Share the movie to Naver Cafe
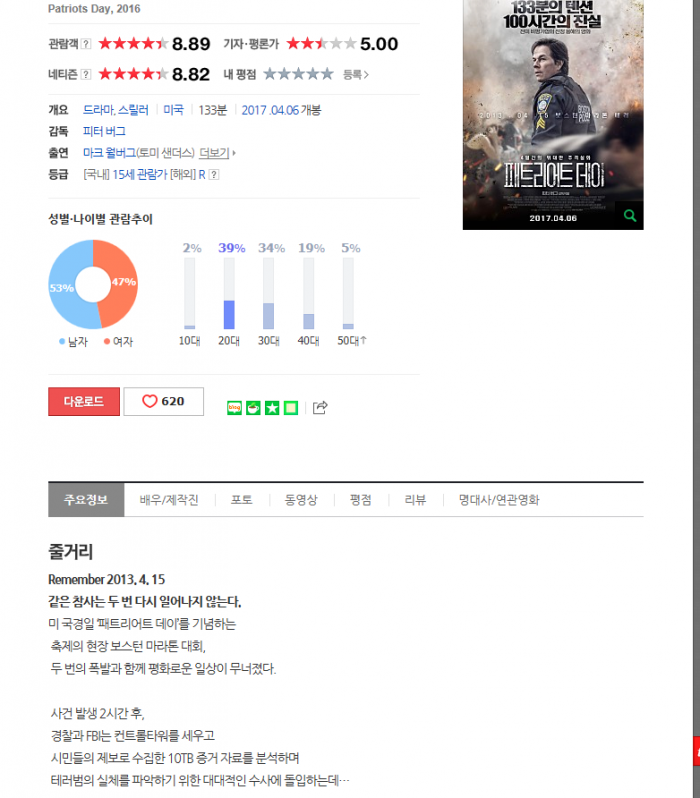 [x=253, y=407]
